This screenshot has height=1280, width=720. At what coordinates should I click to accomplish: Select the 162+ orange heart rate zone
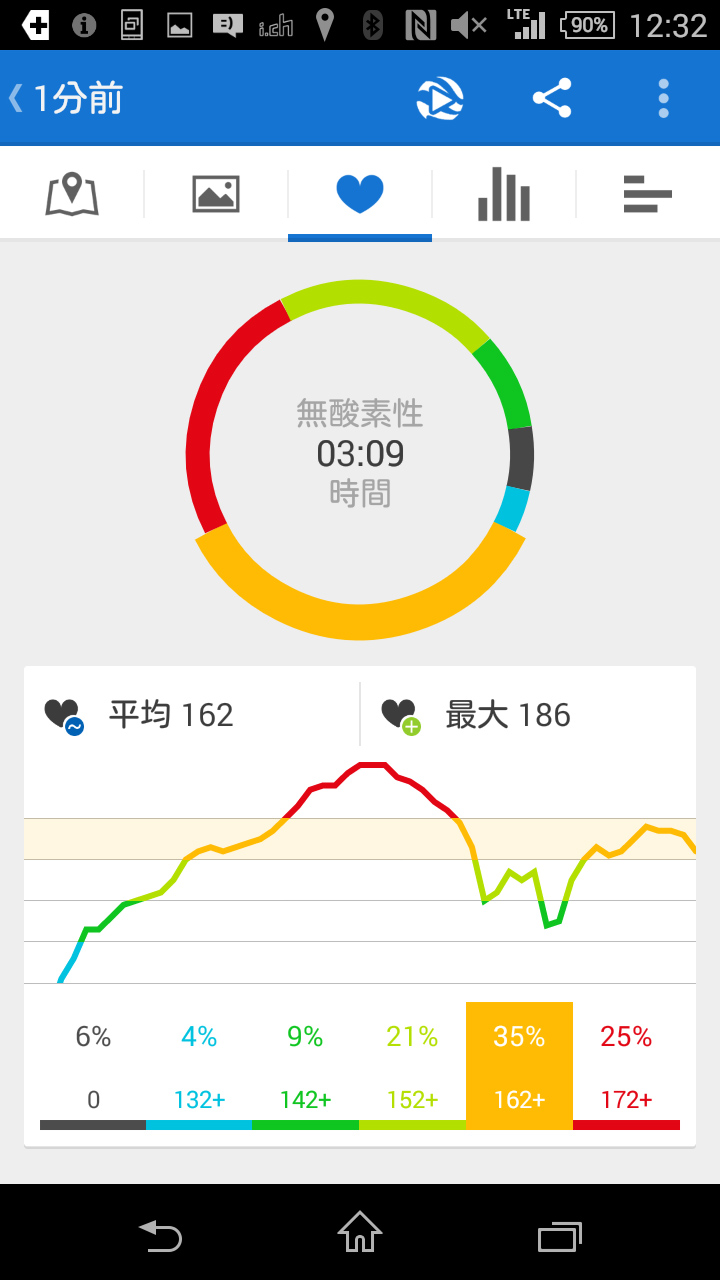(519, 1066)
